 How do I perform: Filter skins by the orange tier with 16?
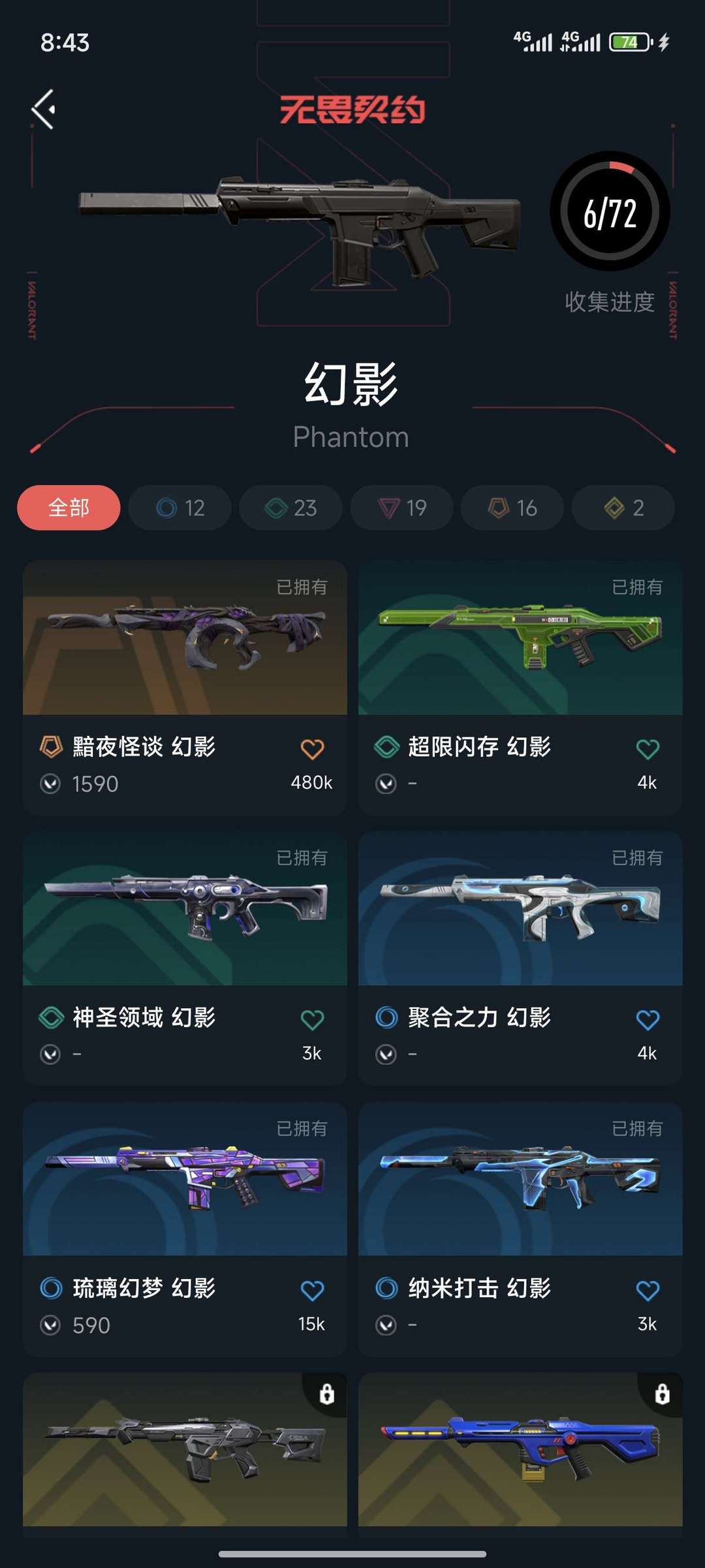[x=512, y=508]
